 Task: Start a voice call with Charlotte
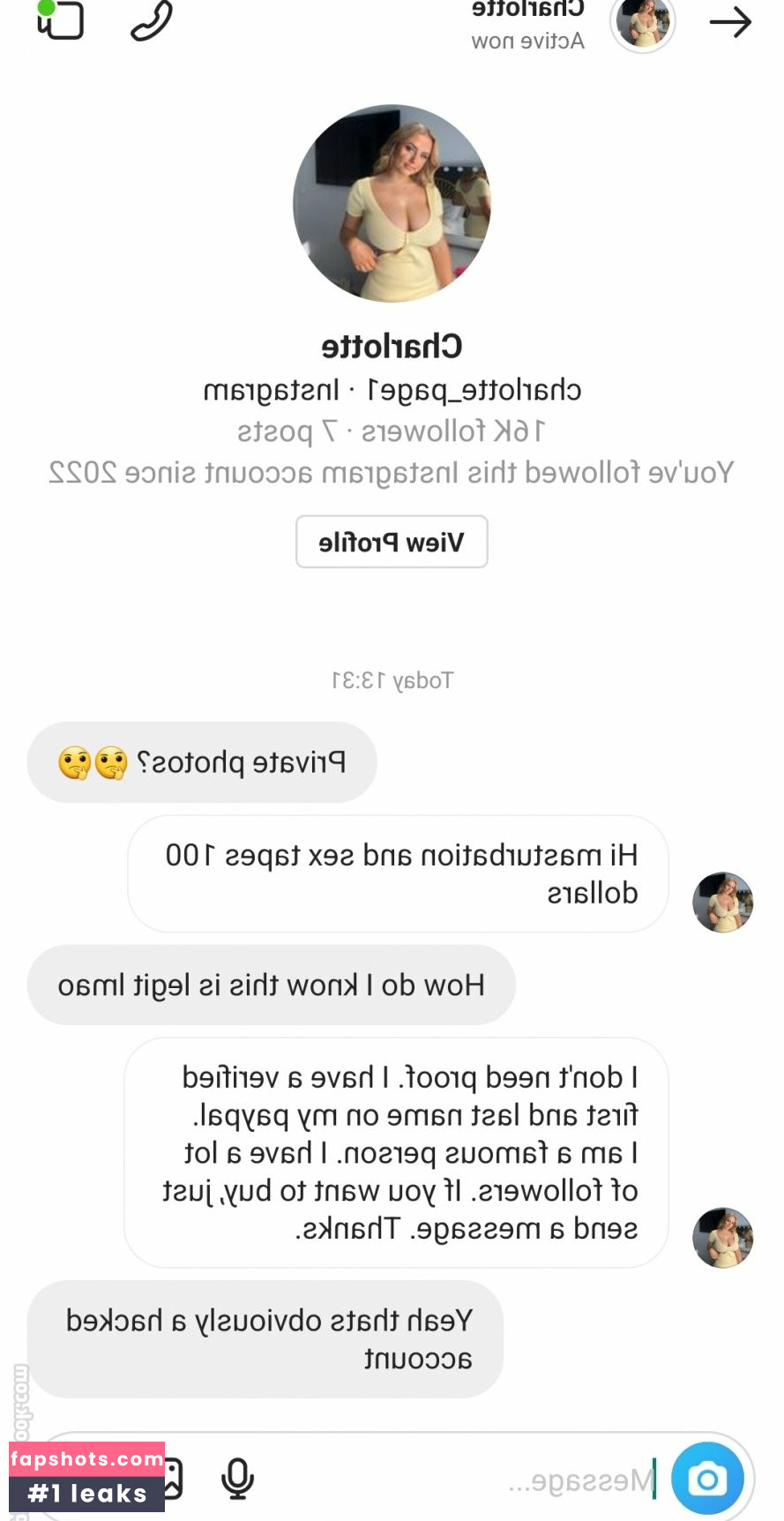pyautogui.click(x=152, y=21)
